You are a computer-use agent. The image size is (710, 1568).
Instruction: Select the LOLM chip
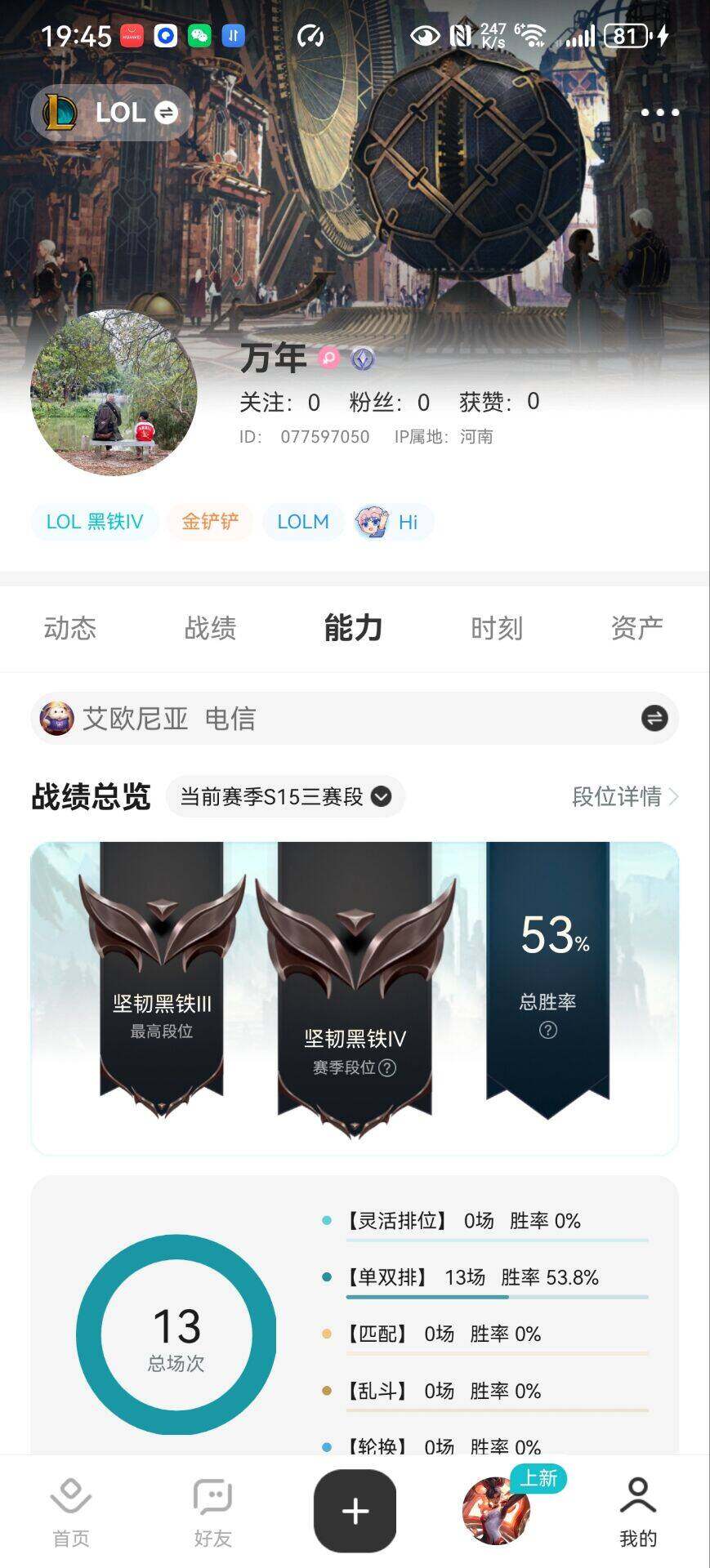coord(302,522)
